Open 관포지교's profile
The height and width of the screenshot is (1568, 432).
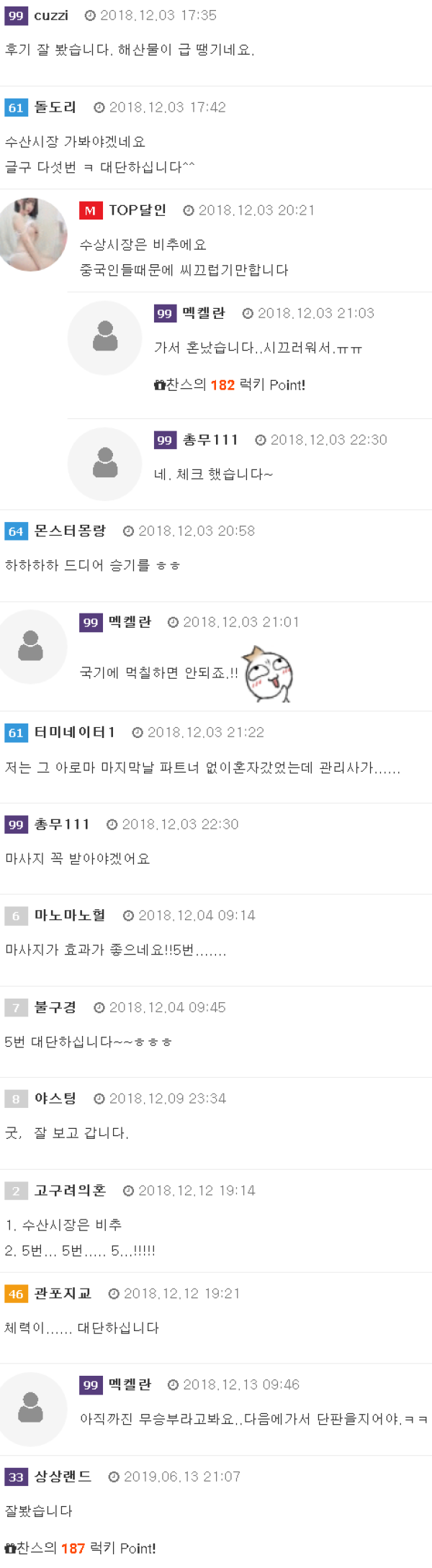[63, 1293]
